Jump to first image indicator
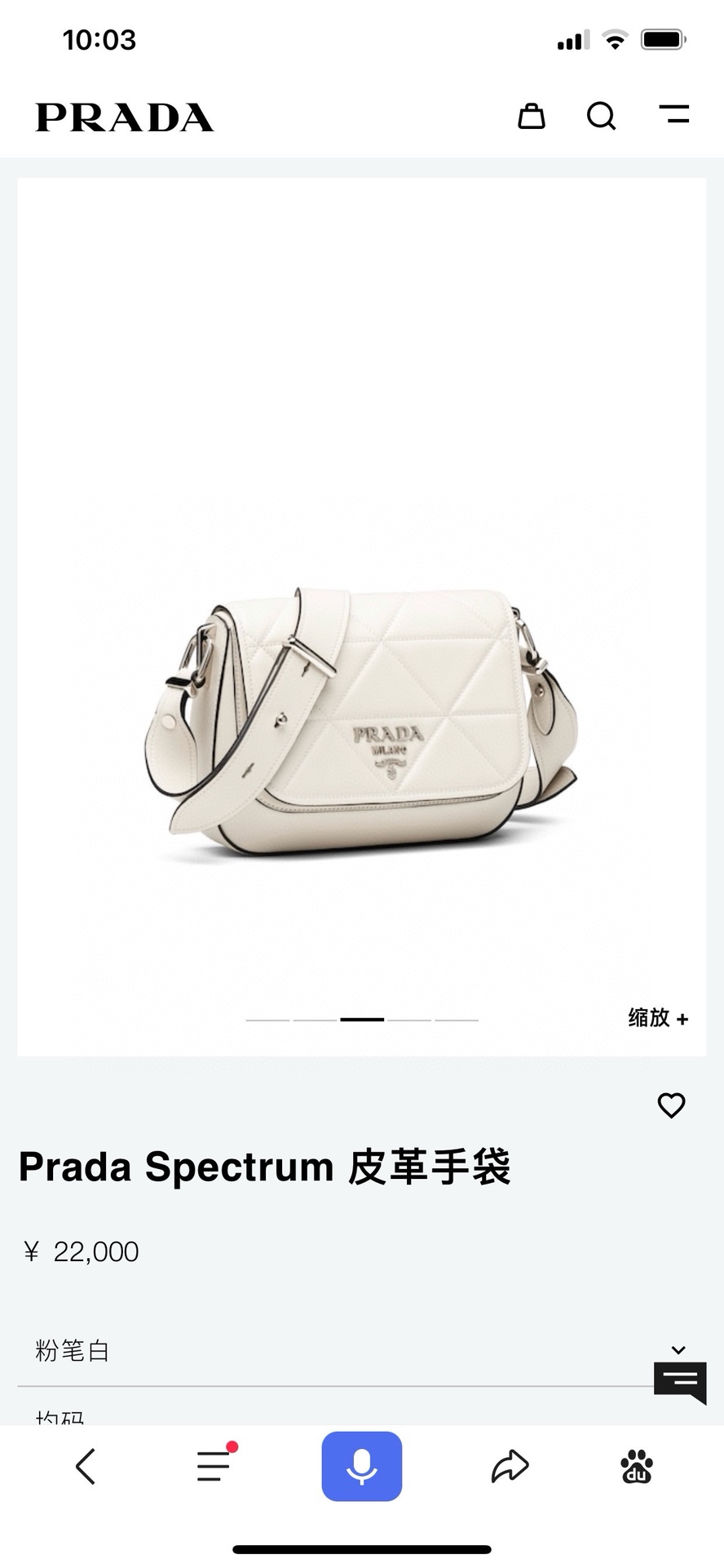The height and width of the screenshot is (1568, 724). click(x=267, y=1020)
